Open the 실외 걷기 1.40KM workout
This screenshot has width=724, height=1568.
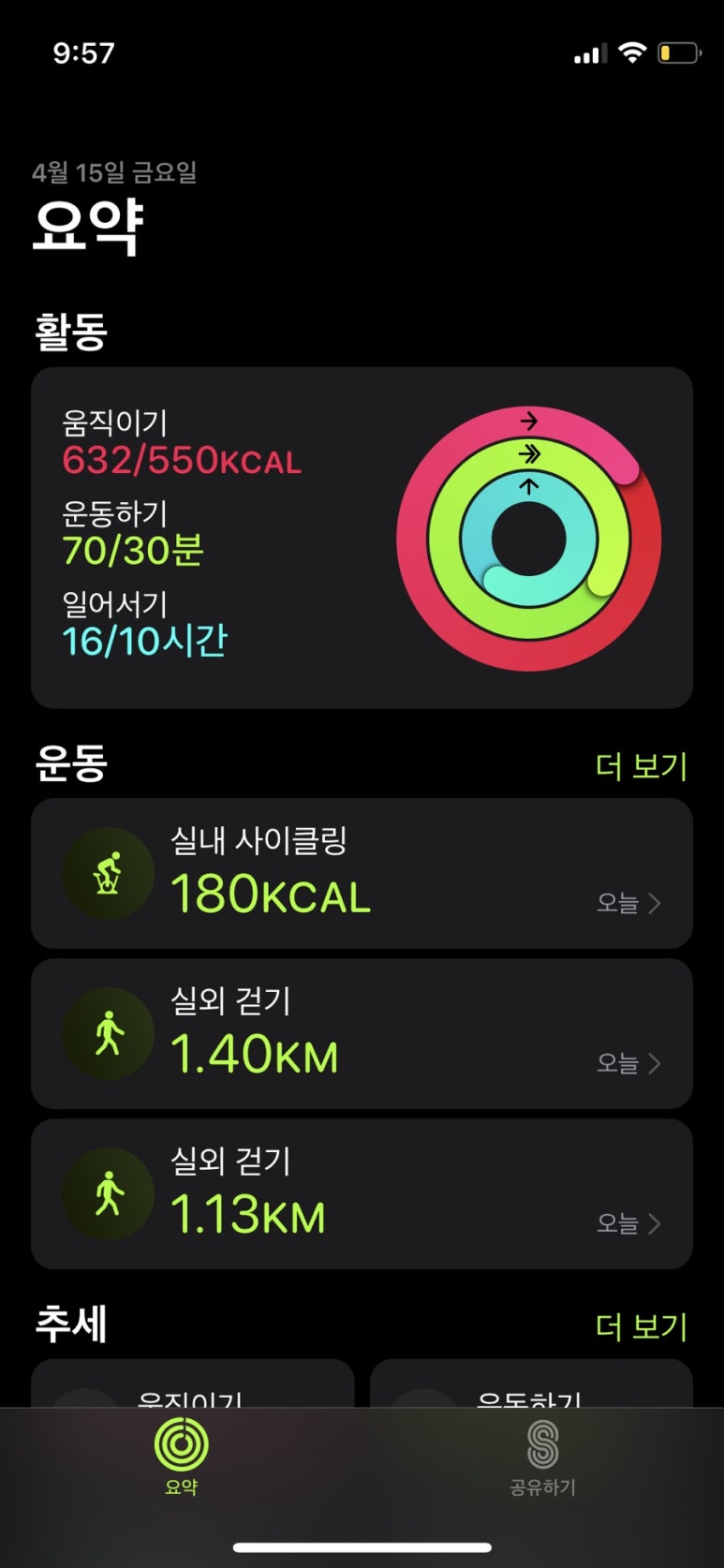[x=362, y=1033]
